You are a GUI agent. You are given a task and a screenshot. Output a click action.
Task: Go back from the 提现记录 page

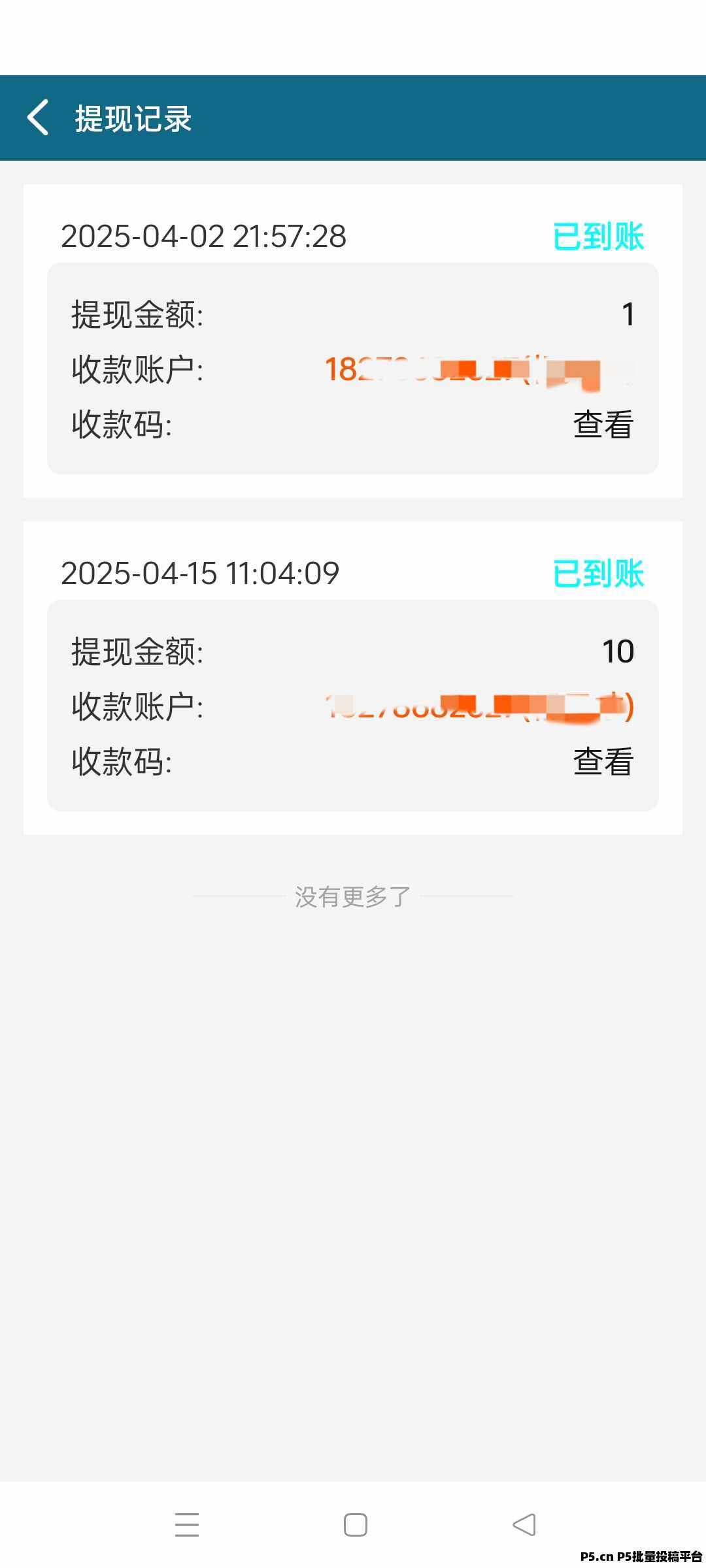pyautogui.click(x=38, y=118)
